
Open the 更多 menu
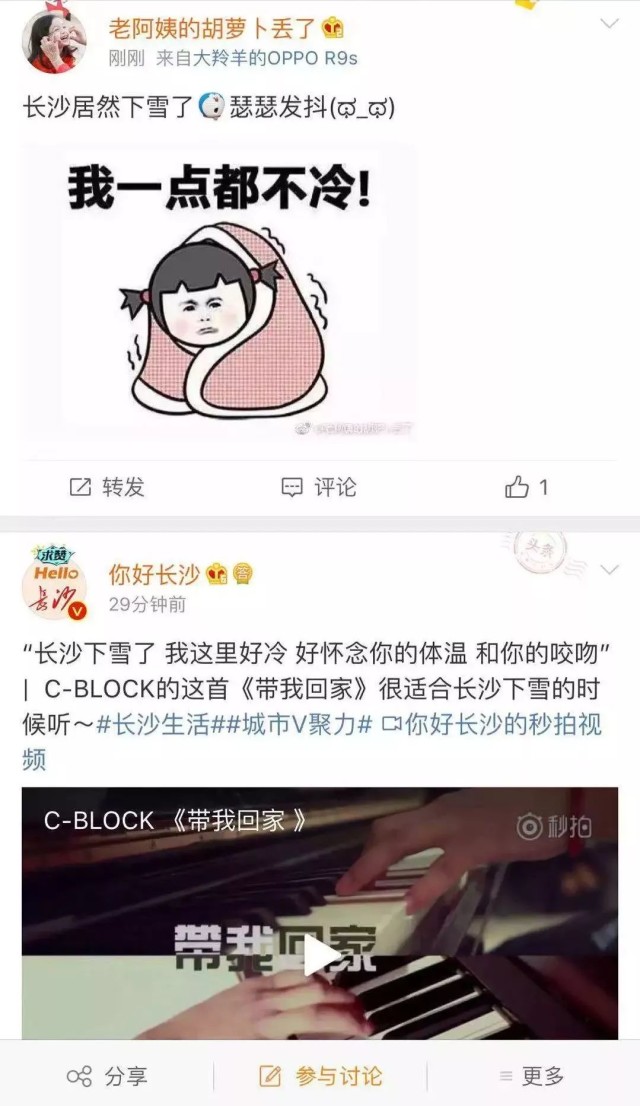pyautogui.click(x=532, y=1076)
